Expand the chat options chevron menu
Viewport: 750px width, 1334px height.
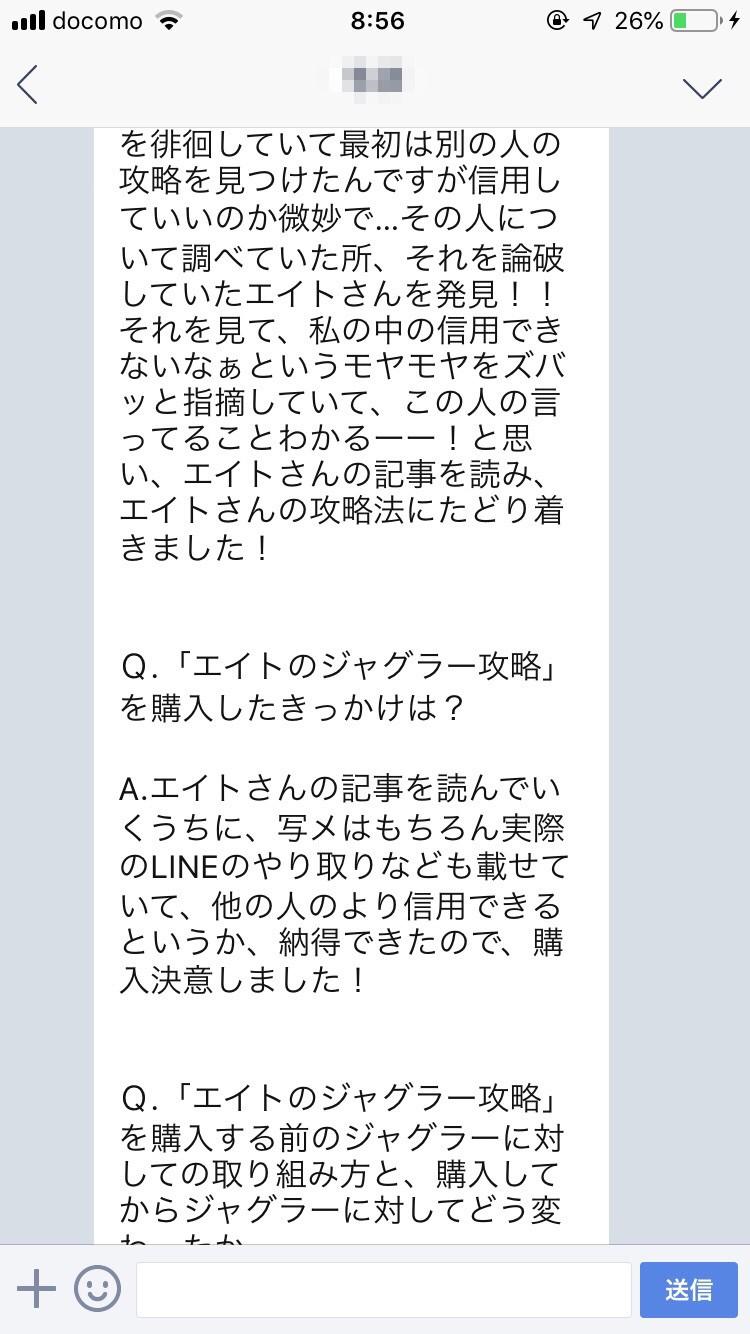coord(702,88)
